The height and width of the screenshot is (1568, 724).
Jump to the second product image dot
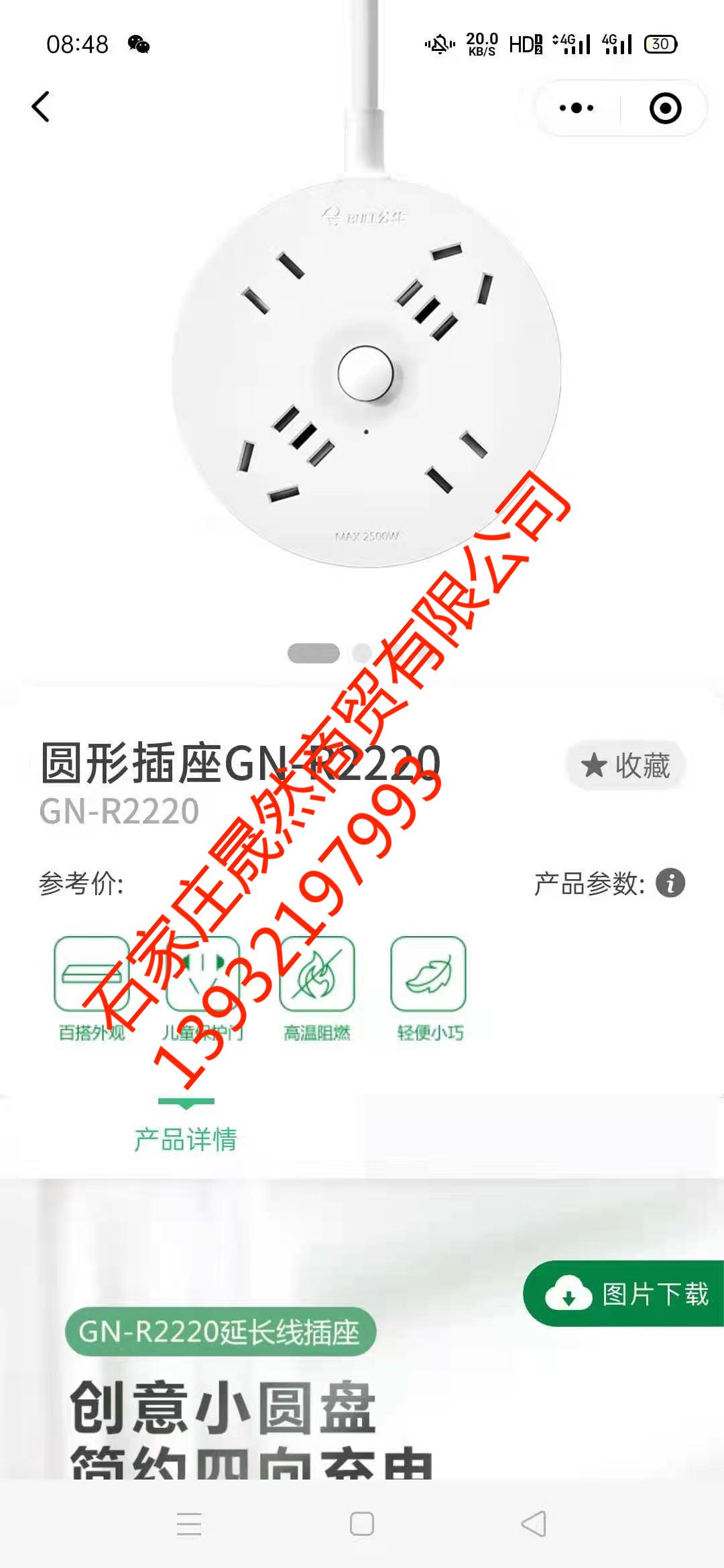pyautogui.click(x=362, y=653)
